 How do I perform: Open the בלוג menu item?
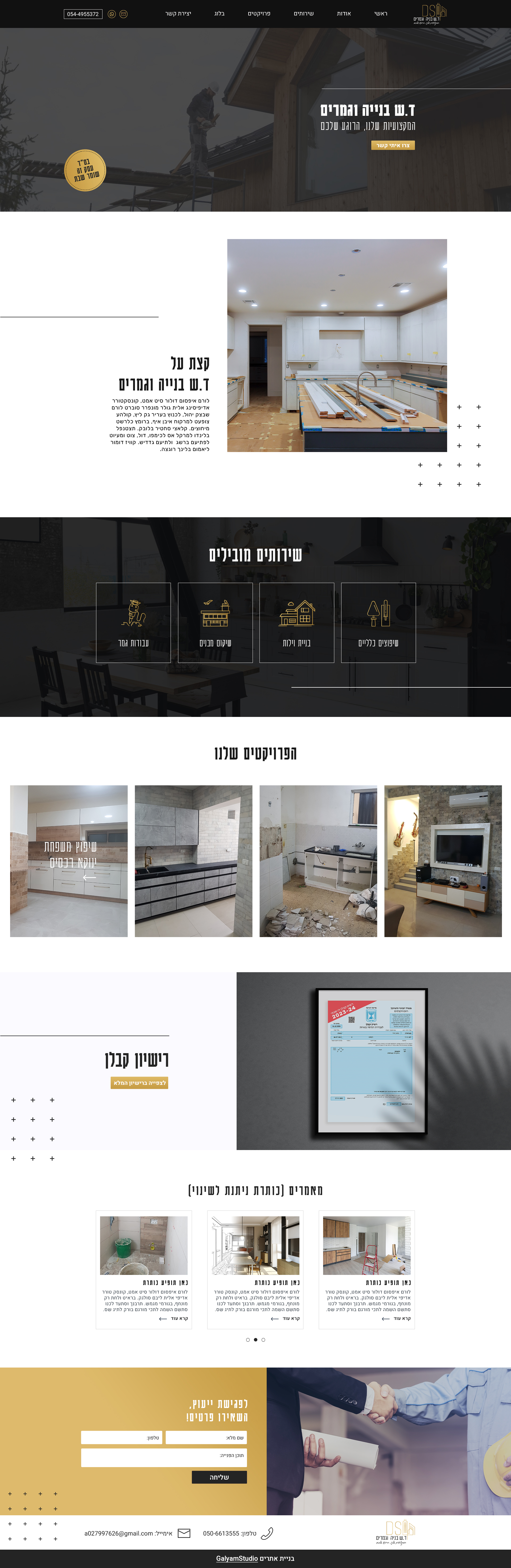[x=219, y=13]
